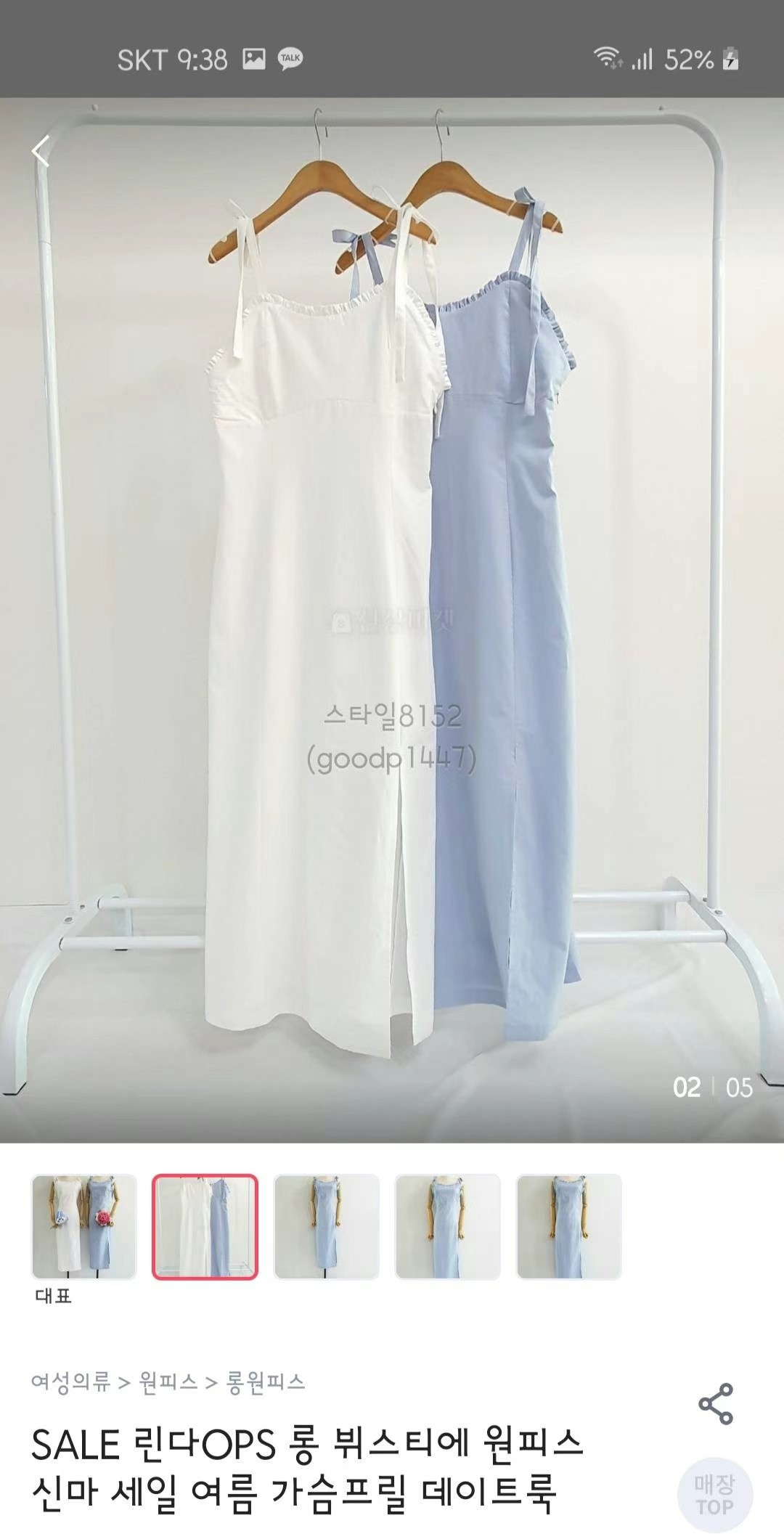This screenshot has width=784, height=1534.
Task: Select the second thumbnail with red border
Action: (x=205, y=1226)
